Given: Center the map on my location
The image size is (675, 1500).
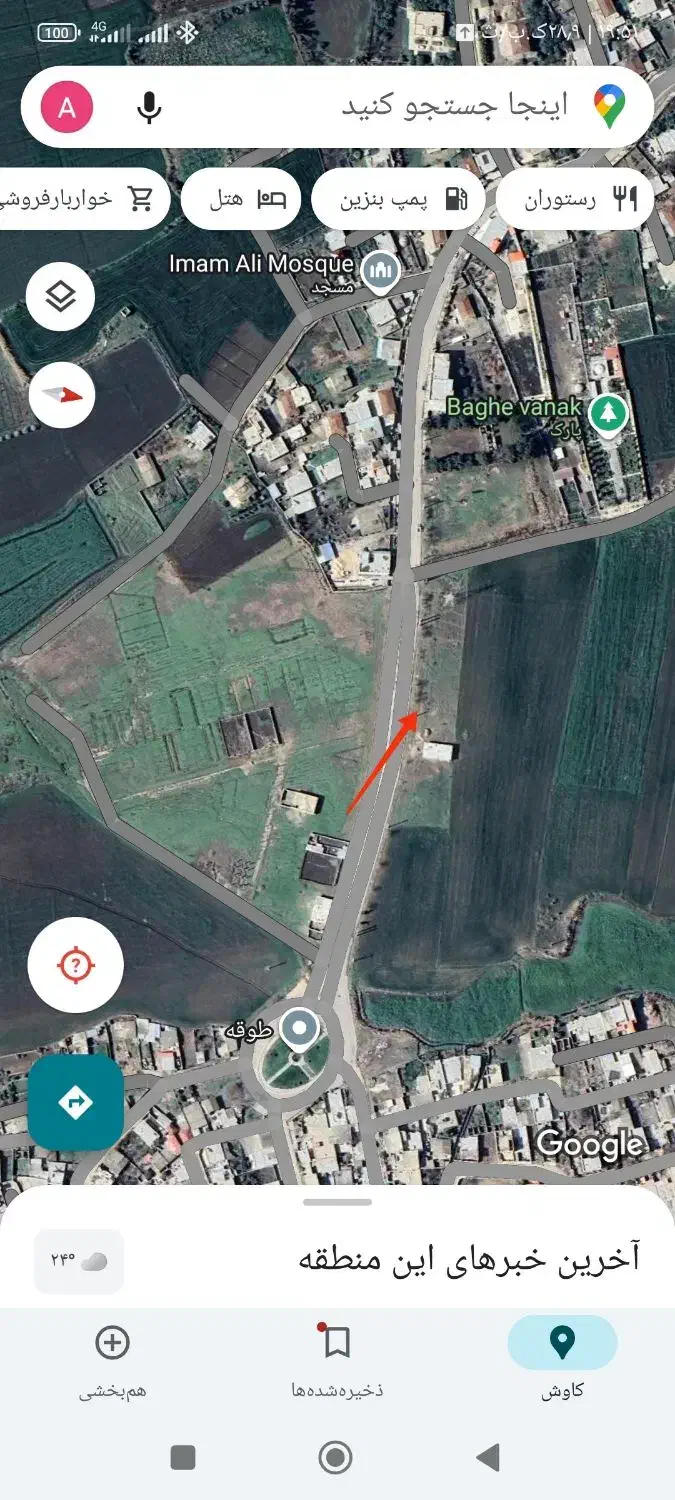Looking at the screenshot, I should tap(76, 965).
